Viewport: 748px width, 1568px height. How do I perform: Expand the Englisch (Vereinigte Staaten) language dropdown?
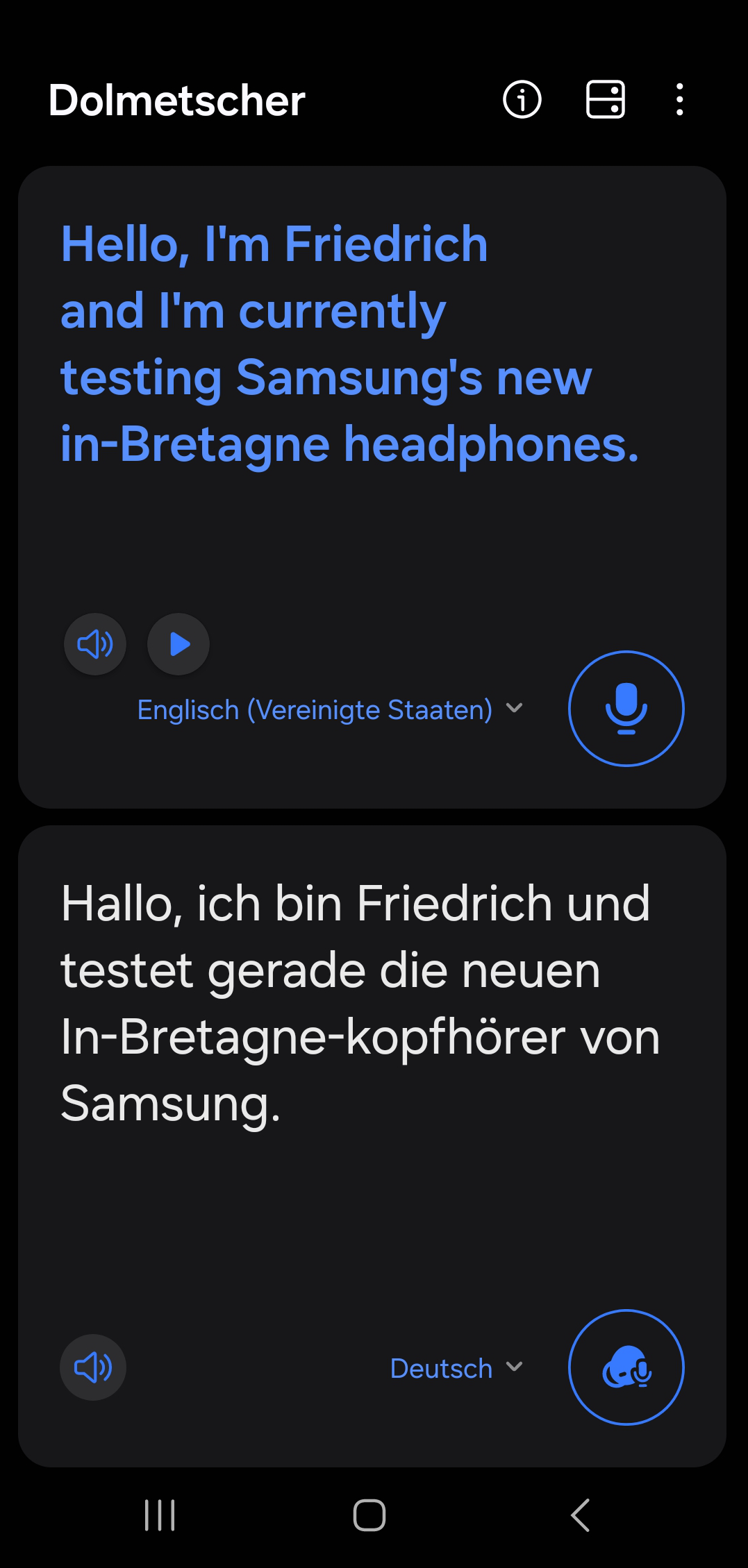331,709
